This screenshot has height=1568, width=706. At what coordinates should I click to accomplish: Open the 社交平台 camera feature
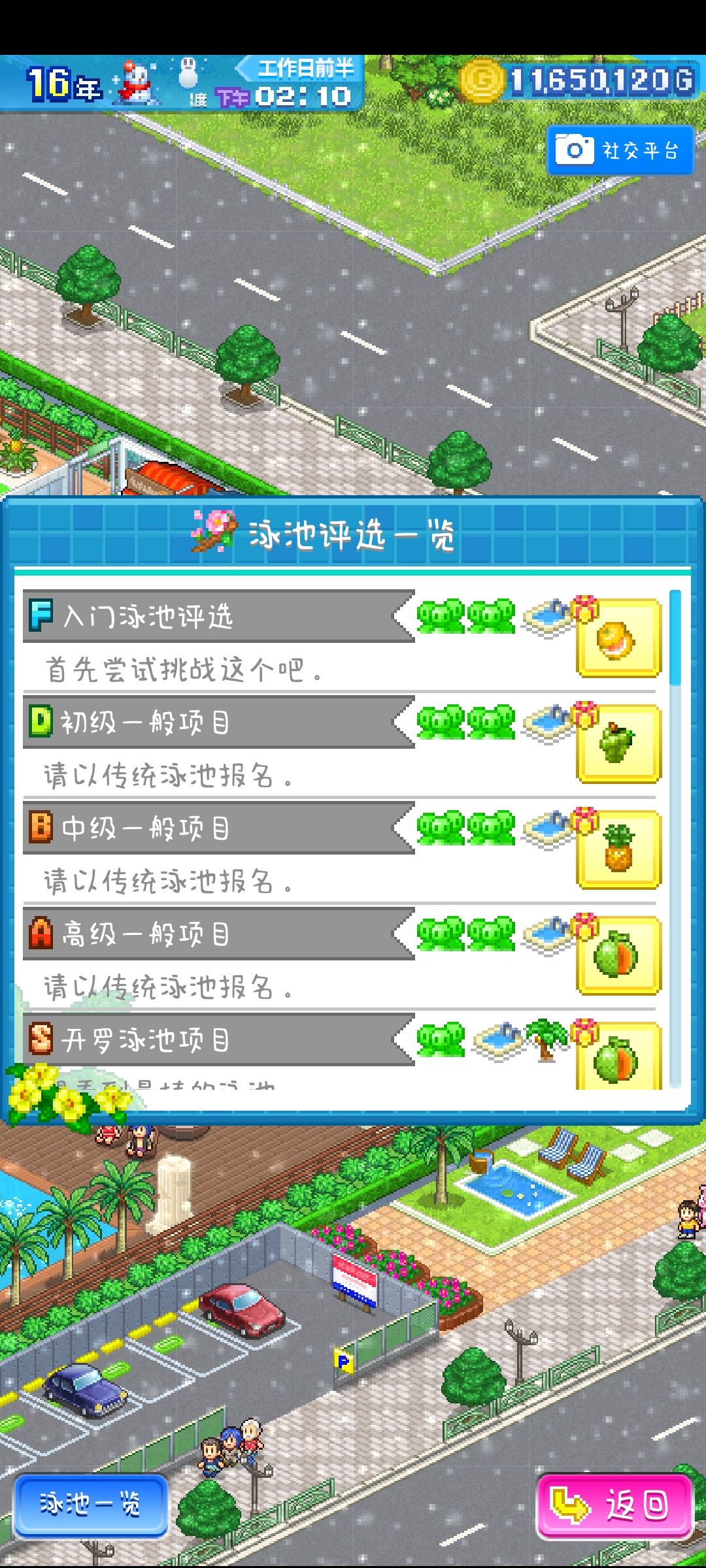pyautogui.click(x=621, y=150)
